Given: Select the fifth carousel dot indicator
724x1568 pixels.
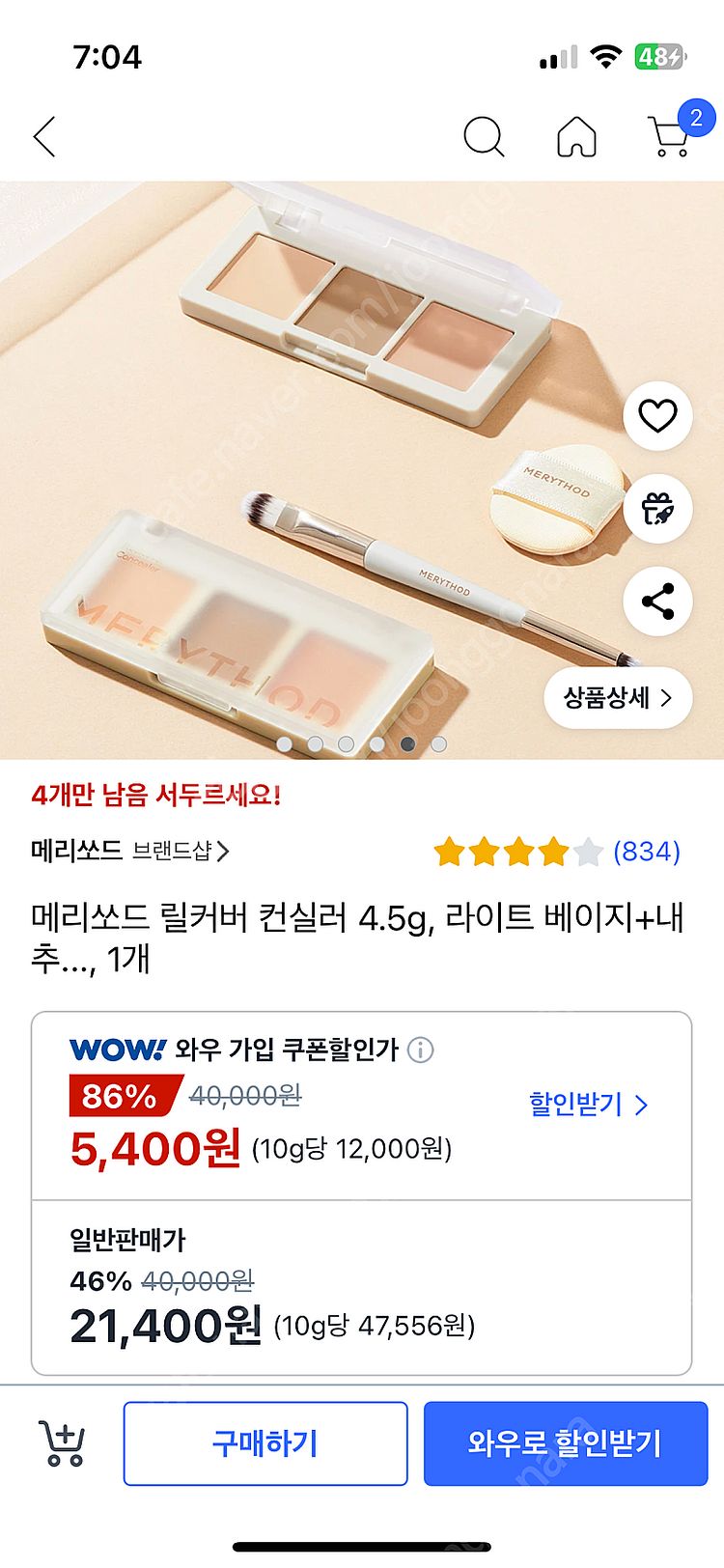Looking at the screenshot, I should pyautogui.click(x=409, y=743).
